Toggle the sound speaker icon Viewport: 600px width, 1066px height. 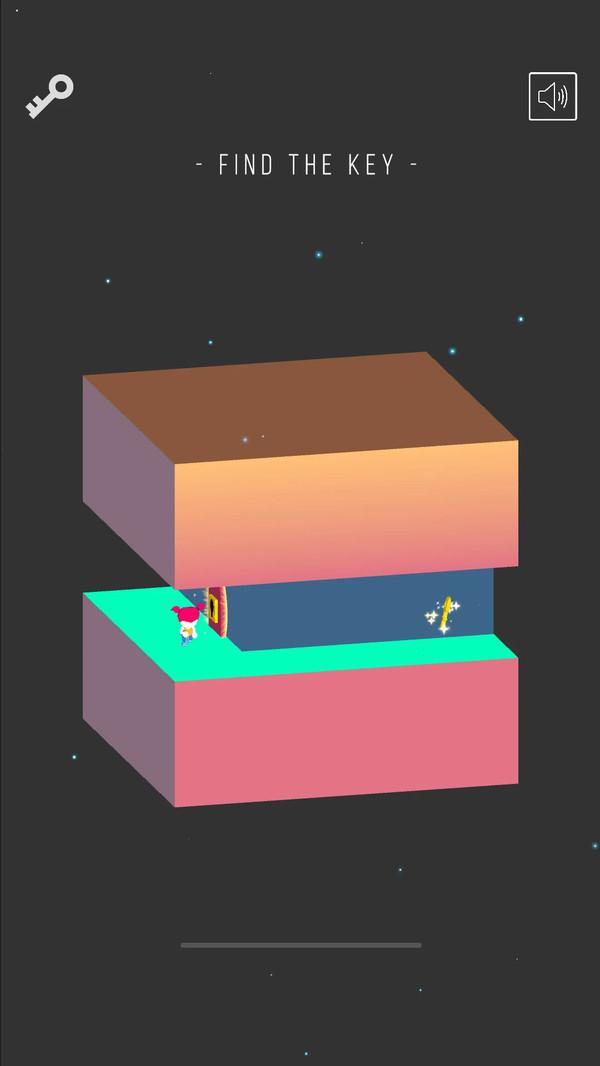click(x=552, y=97)
